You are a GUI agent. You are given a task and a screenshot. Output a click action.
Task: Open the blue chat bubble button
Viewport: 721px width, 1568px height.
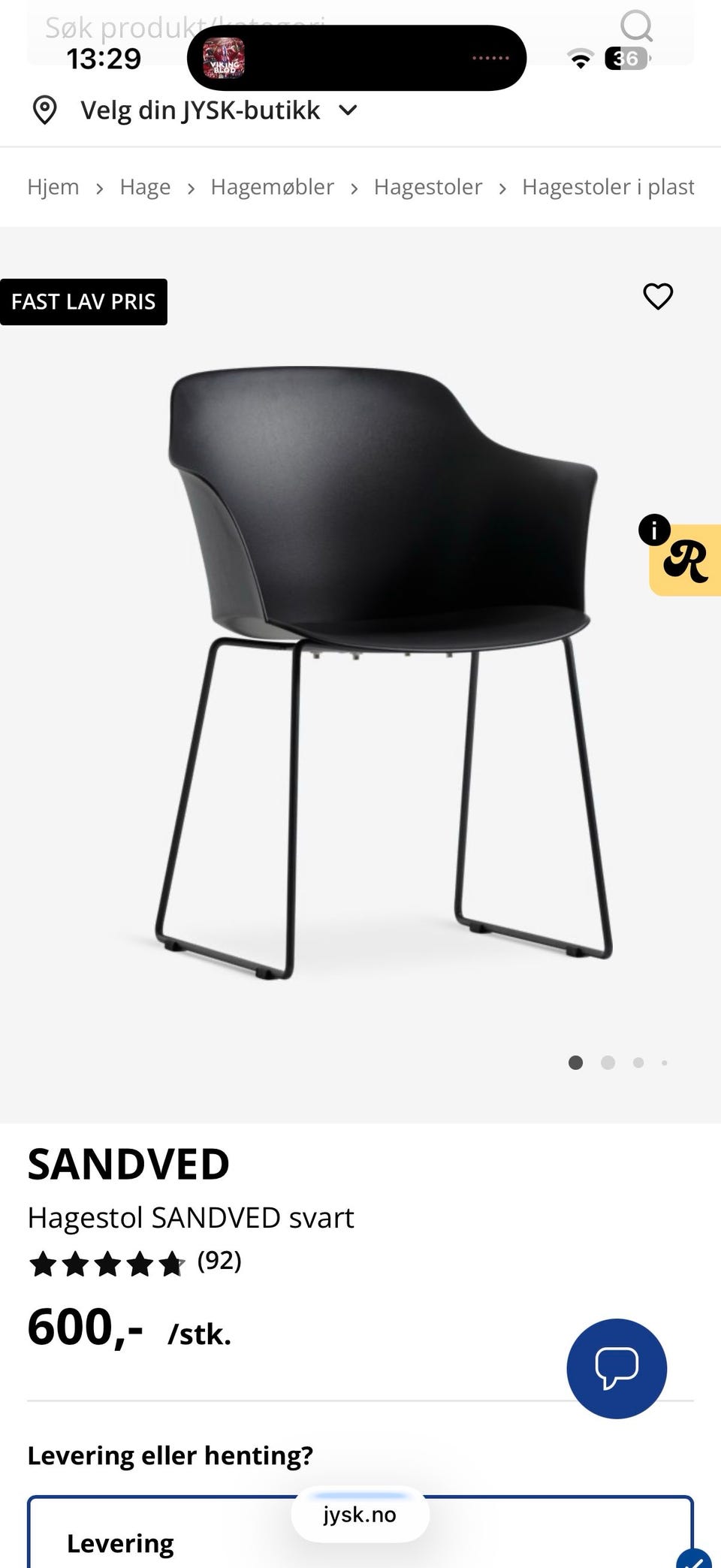click(617, 1368)
